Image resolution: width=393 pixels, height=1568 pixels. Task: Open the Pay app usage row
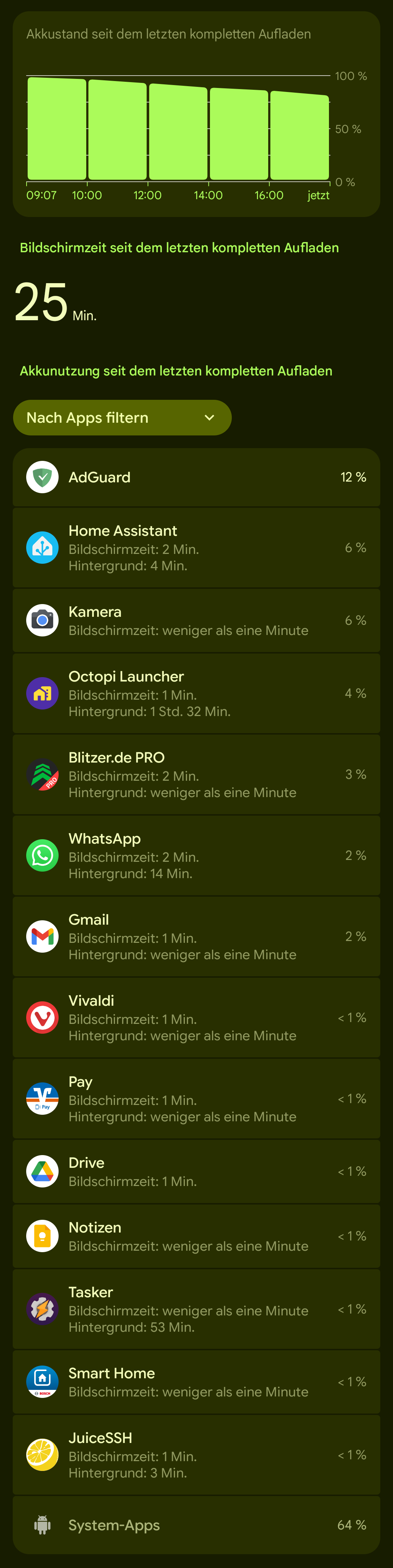click(196, 1098)
